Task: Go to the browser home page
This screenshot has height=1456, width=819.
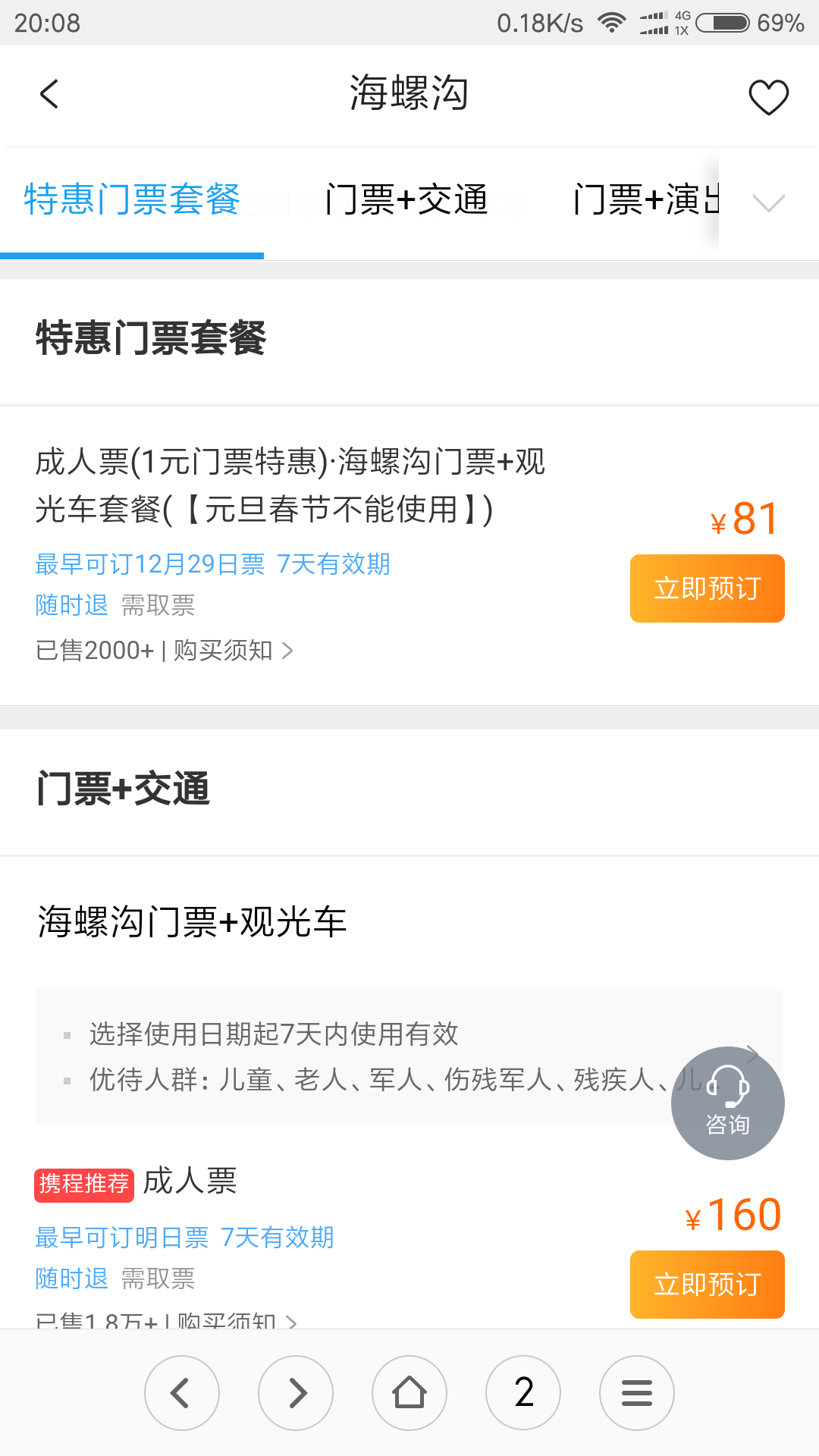Action: (x=409, y=1393)
